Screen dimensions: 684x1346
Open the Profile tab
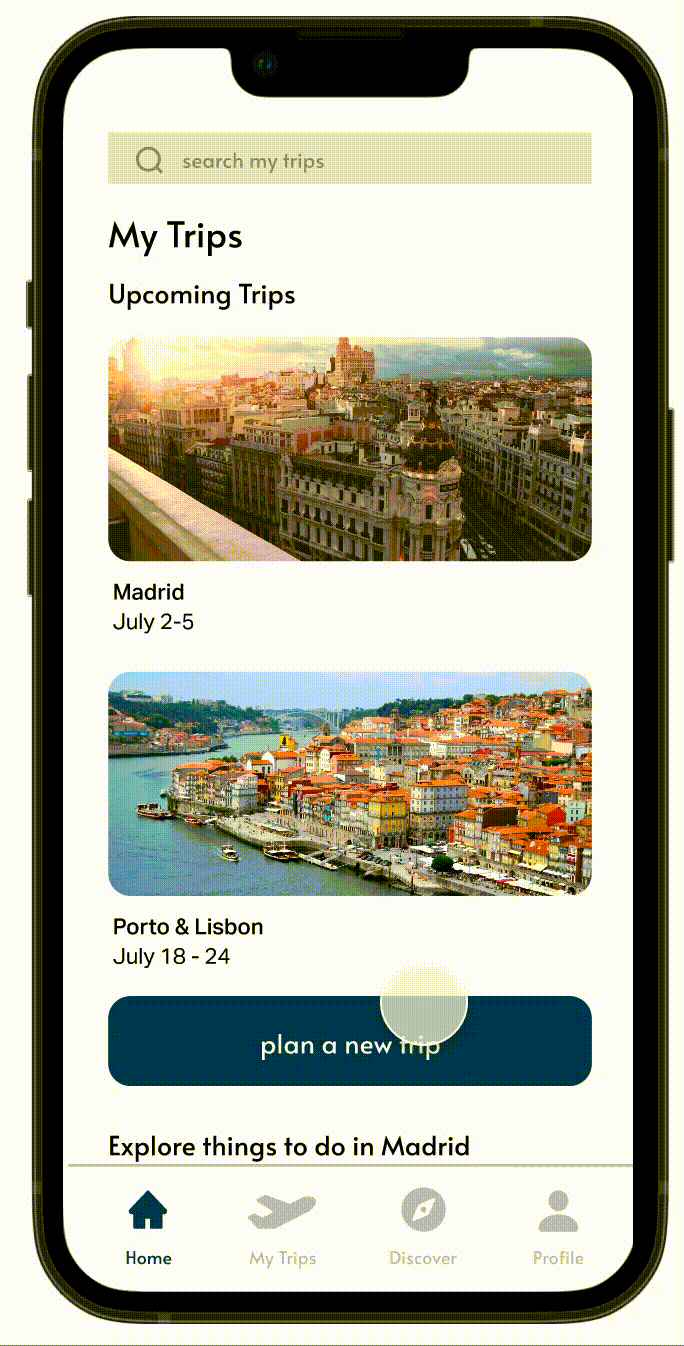[x=557, y=1226]
